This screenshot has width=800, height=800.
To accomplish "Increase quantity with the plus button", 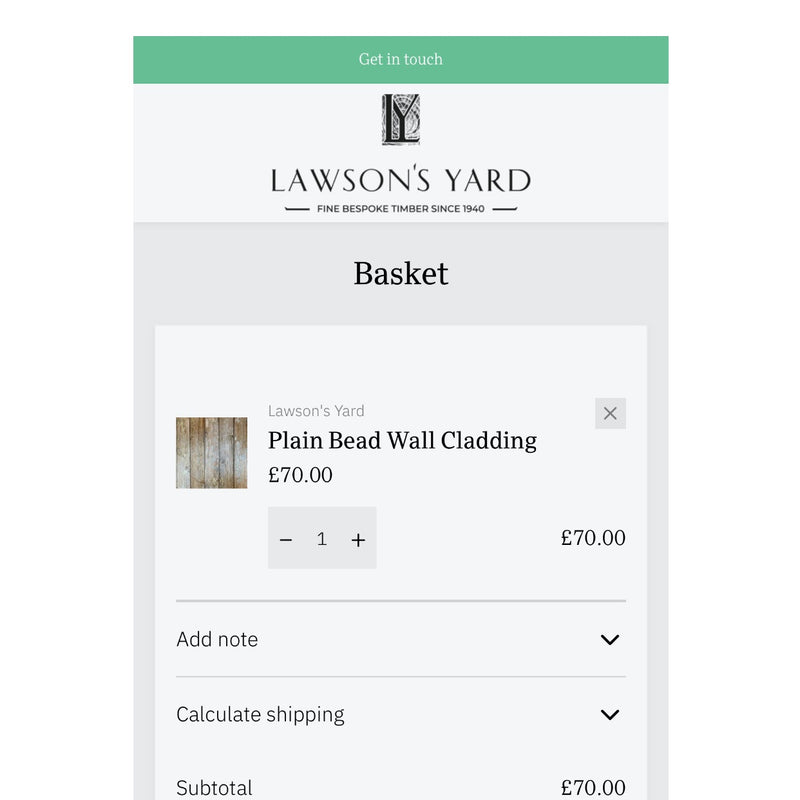I will click(358, 539).
